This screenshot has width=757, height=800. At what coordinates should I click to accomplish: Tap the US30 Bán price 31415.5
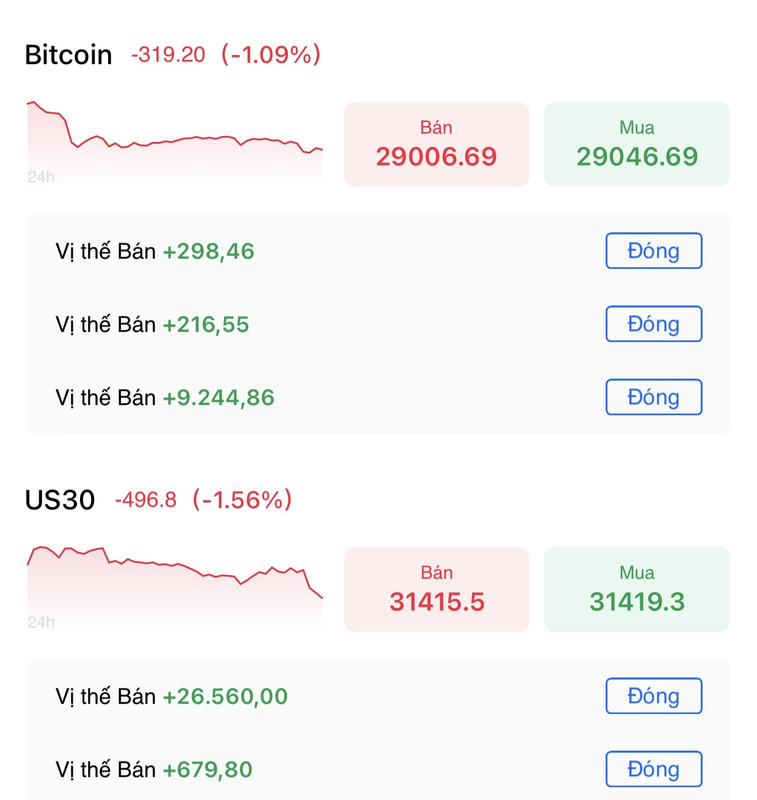click(x=436, y=589)
